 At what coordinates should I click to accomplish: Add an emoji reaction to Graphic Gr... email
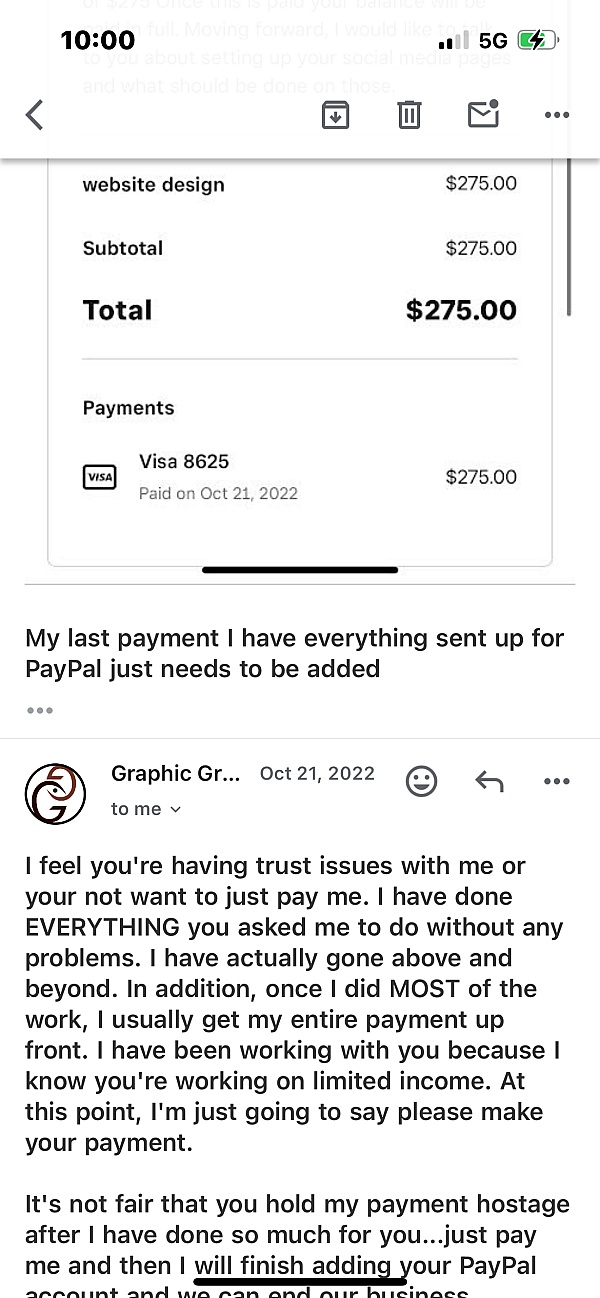(422, 781)
